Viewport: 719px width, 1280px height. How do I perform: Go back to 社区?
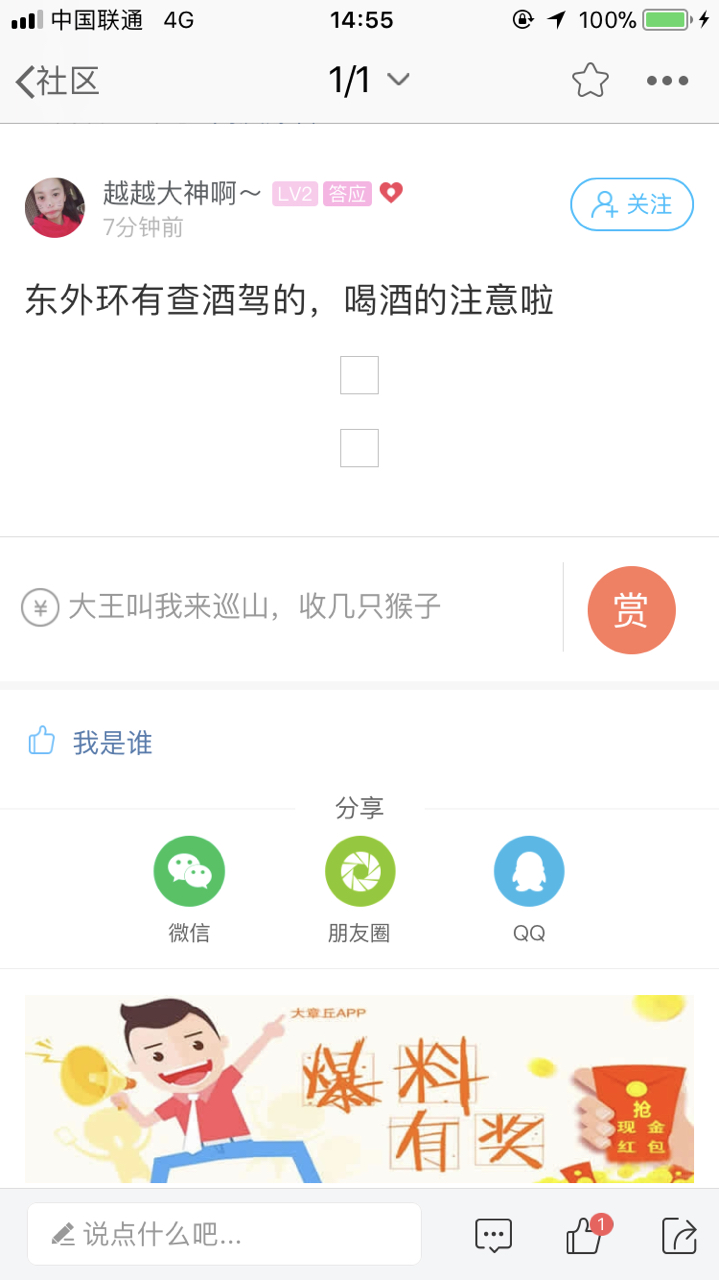pos(57,81)
